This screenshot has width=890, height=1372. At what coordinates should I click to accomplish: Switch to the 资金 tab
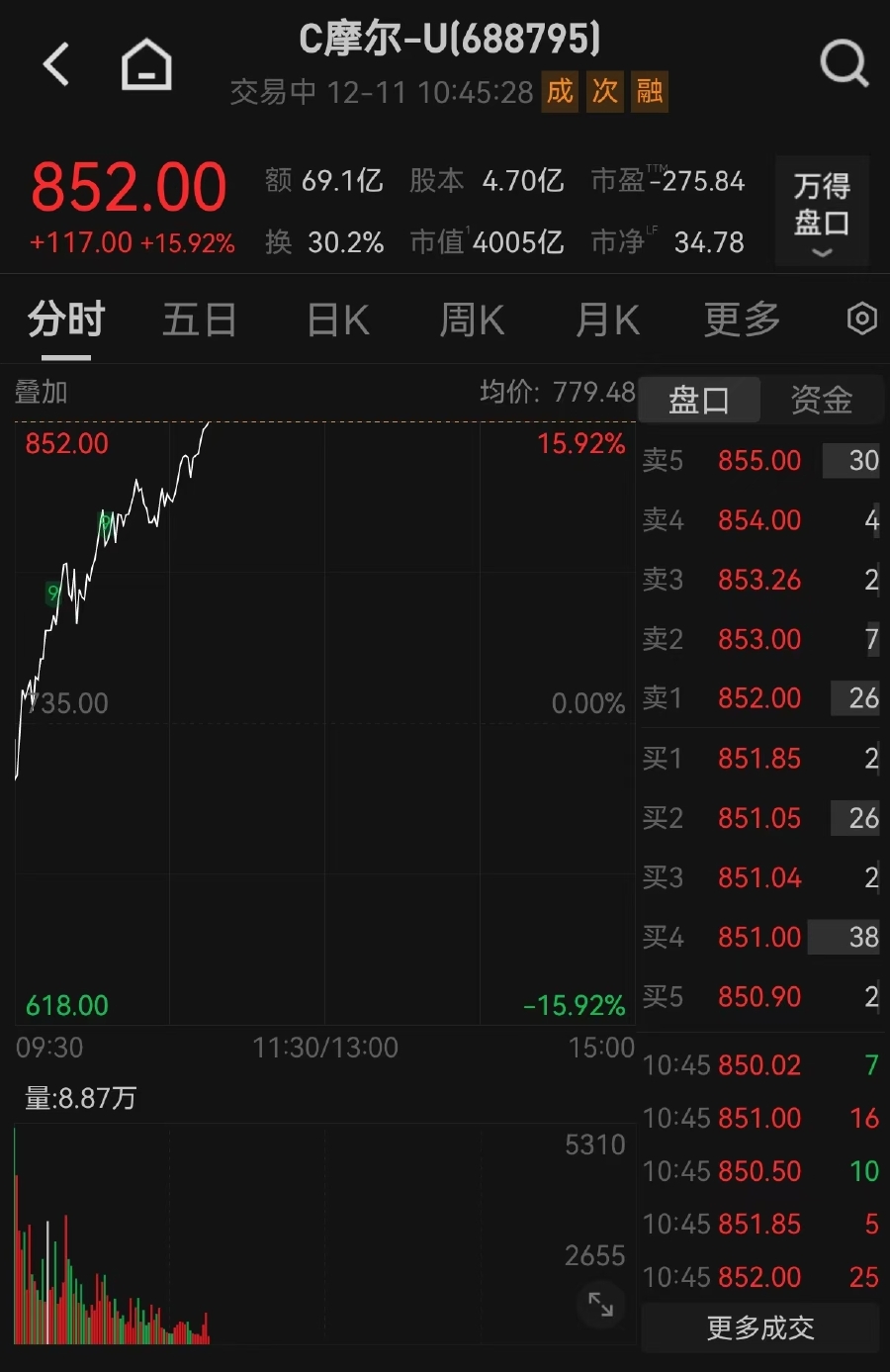pos(821,401)
